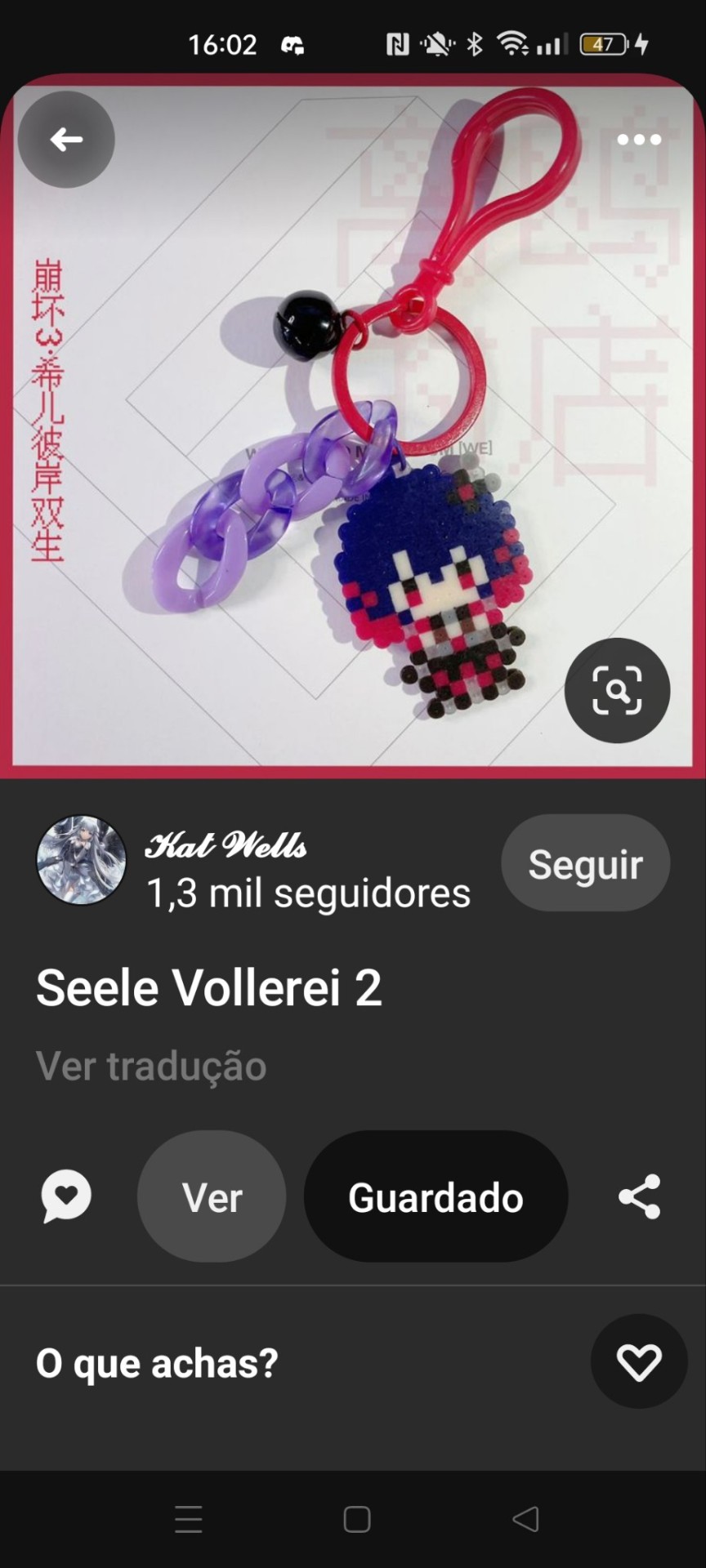Go back using the arrow button
Screen dimensions: 706x1568
click(66, 140)
